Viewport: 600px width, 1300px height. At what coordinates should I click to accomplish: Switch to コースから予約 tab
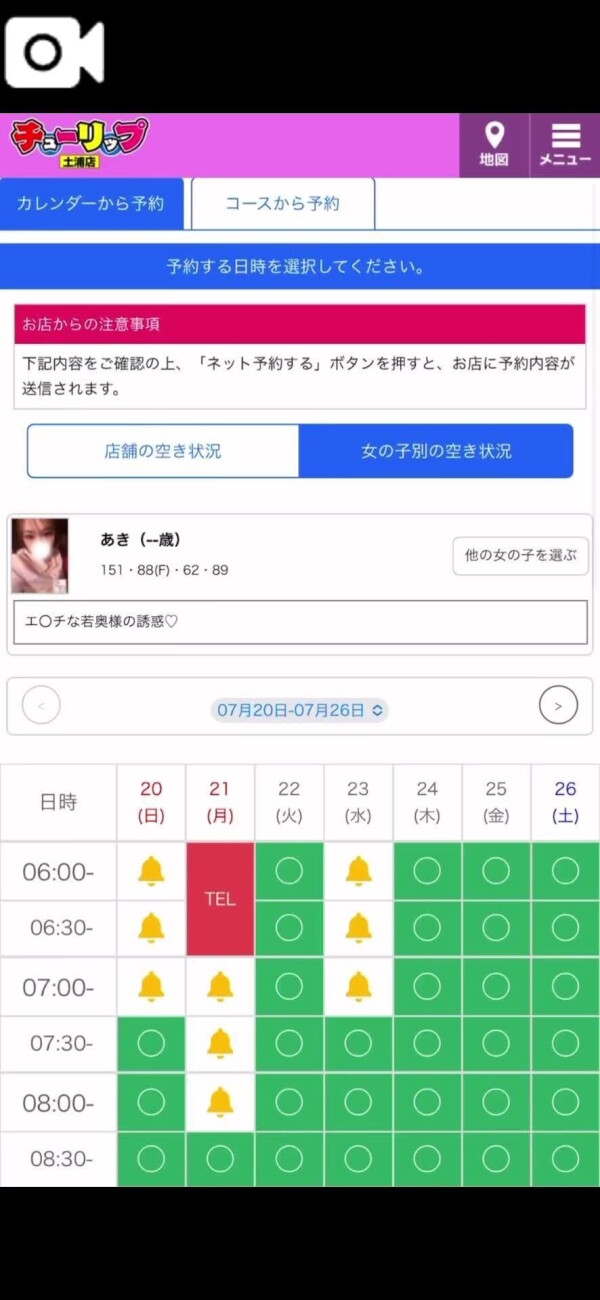coord(283,204)
